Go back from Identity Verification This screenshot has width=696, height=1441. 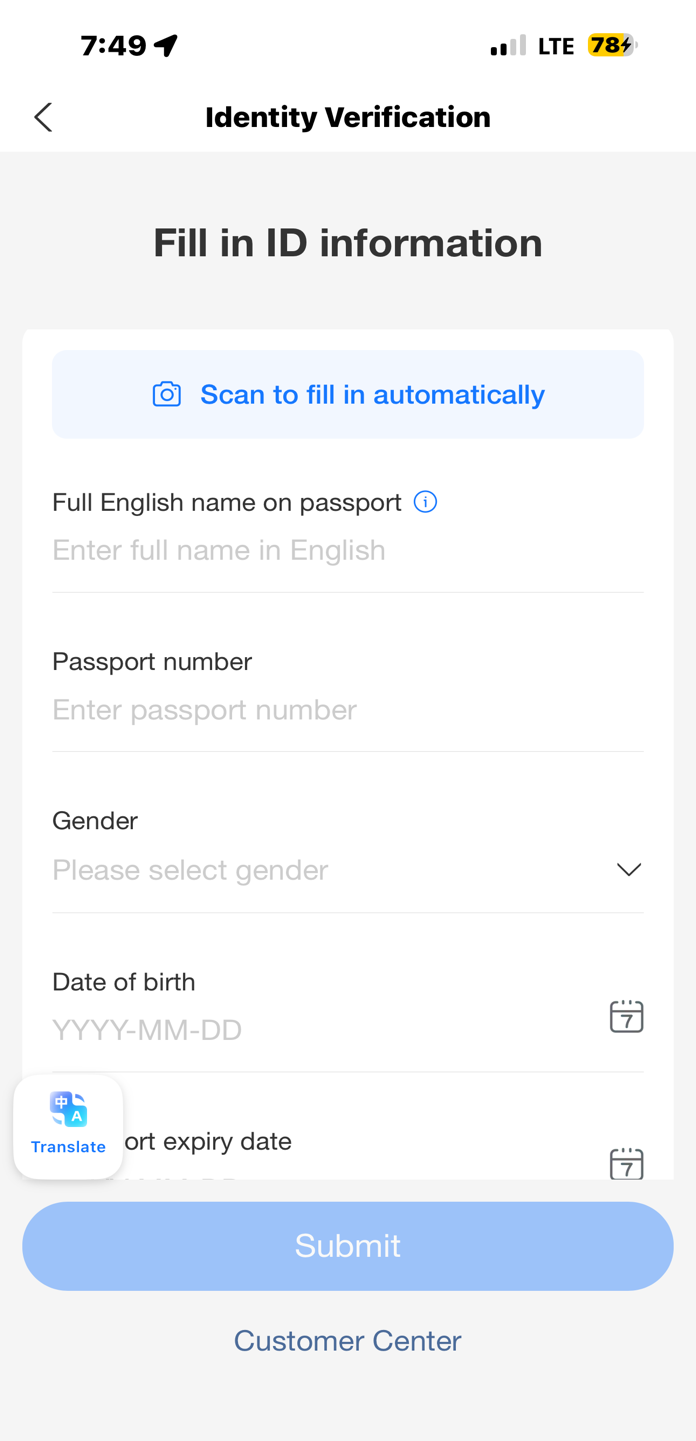(x=43, y=117)
